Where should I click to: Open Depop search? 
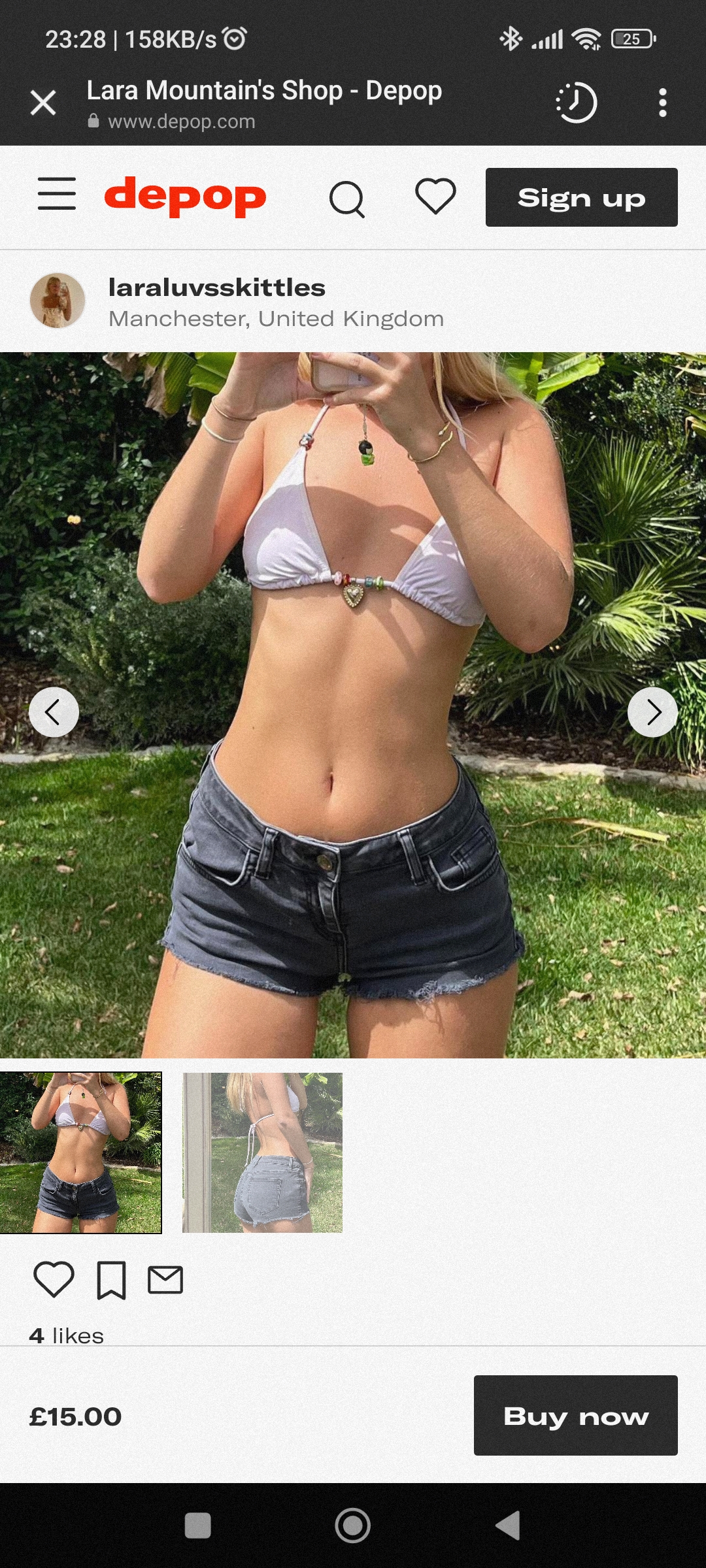click(x=346, y=199)
